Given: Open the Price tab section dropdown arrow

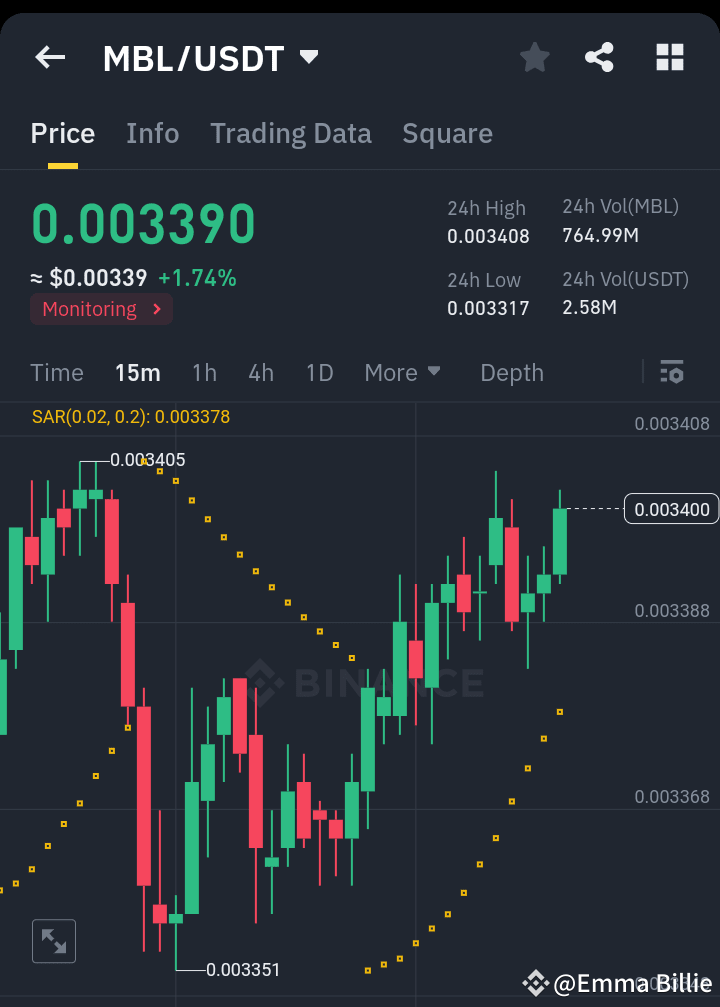Looking at the screenshot, I should click(62, 133).
